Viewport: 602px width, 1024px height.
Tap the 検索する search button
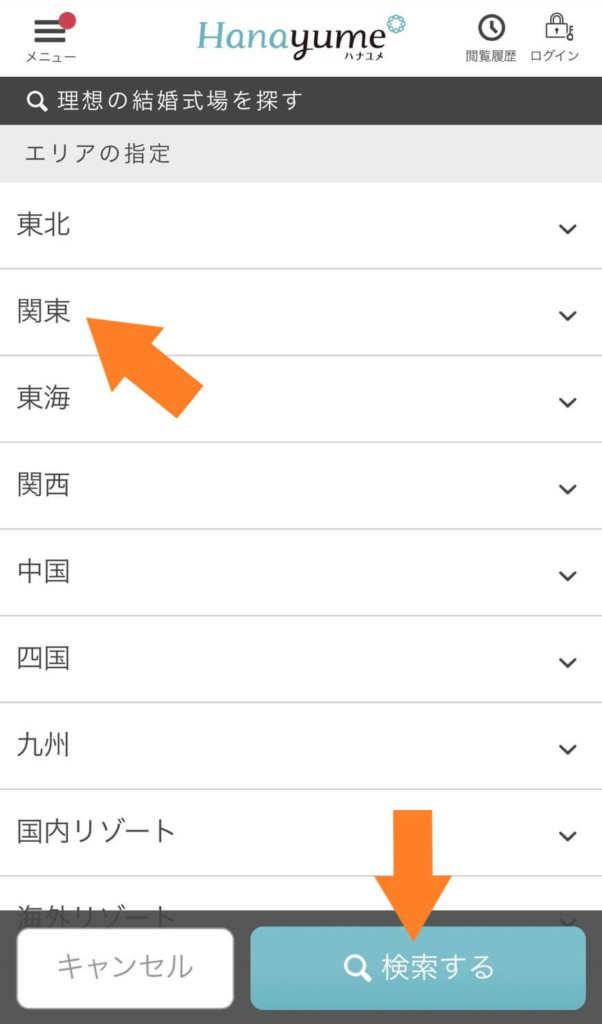pyautogui.click(x=418, y=968)
